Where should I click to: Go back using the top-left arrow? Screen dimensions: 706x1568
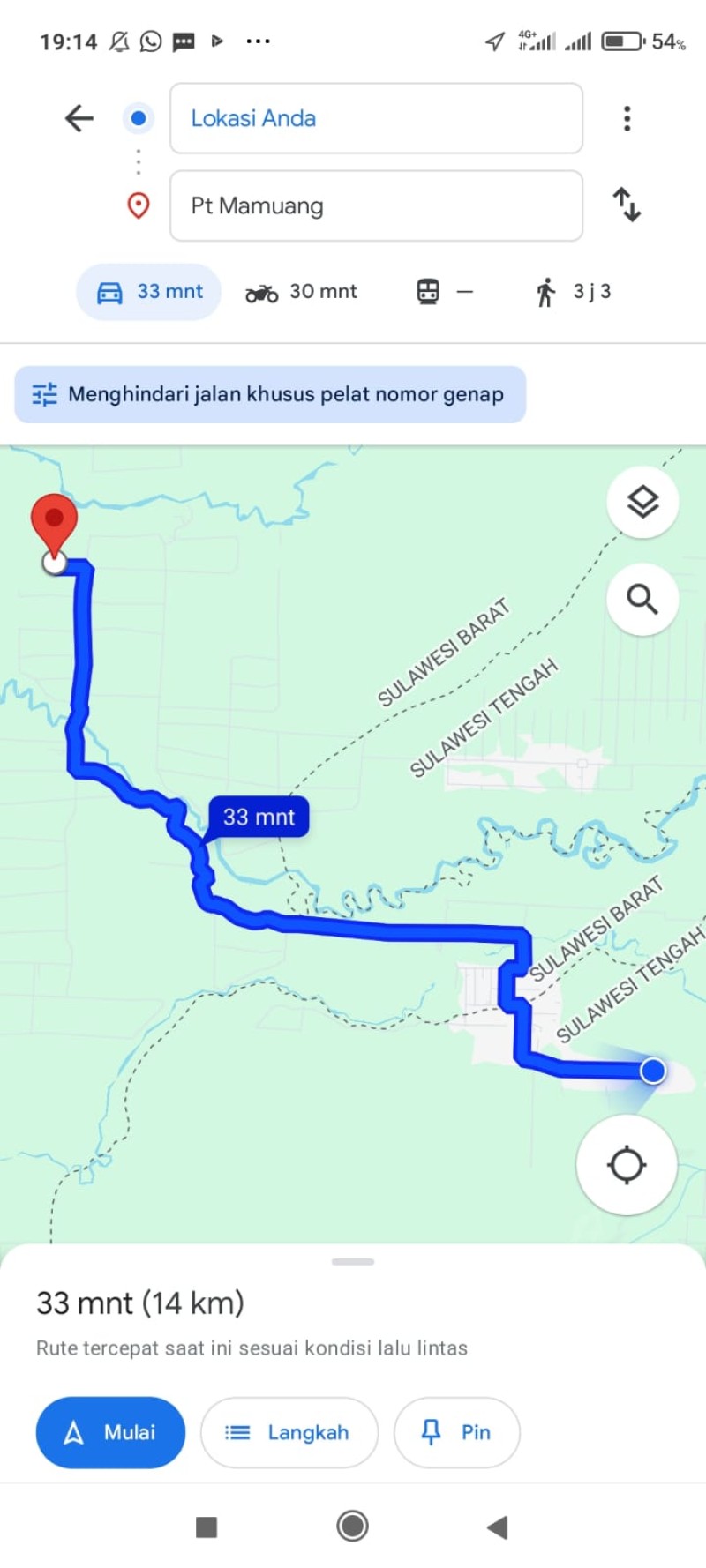pos(79,117)
